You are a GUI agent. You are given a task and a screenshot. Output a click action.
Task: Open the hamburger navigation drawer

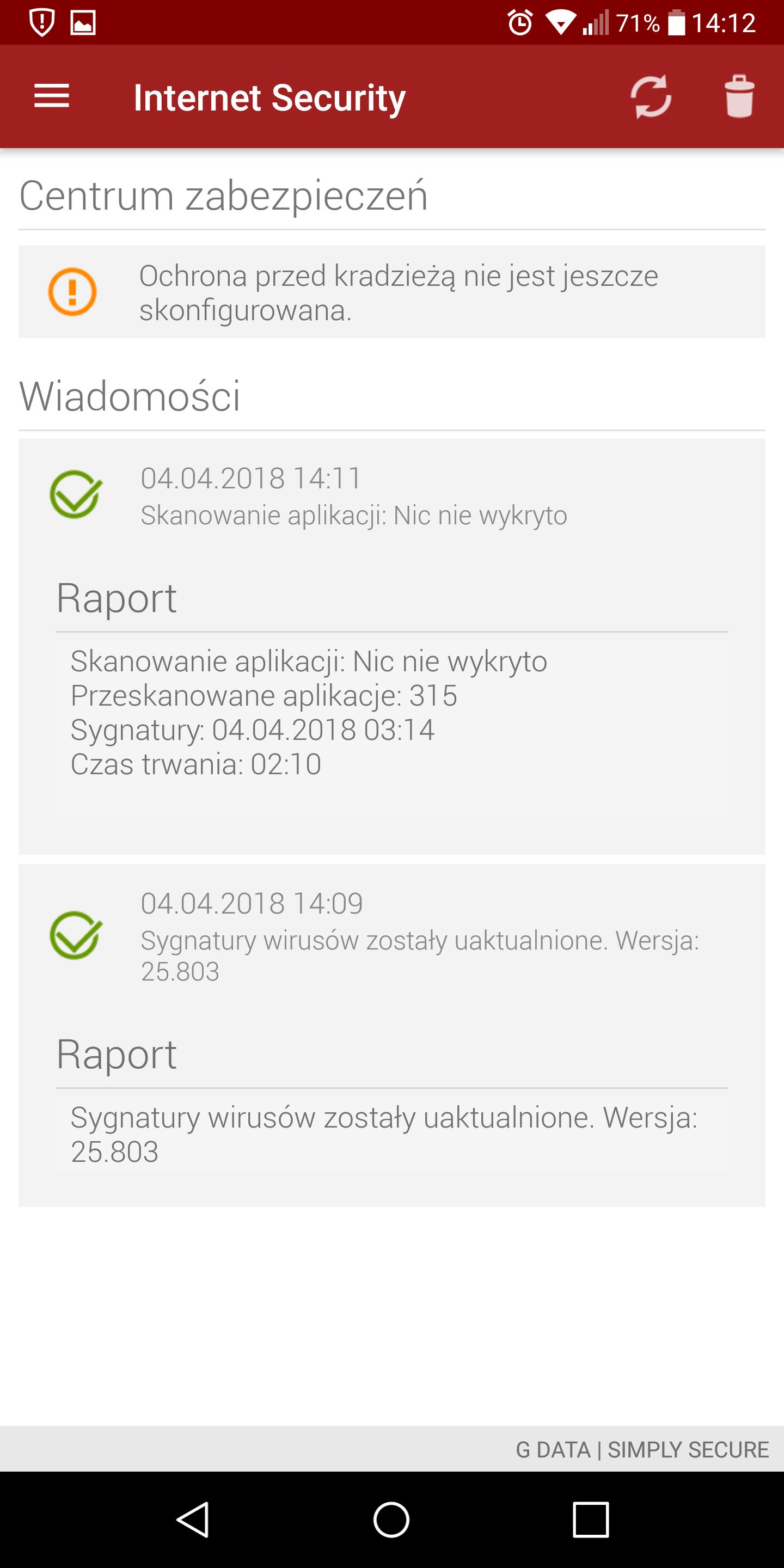click(52, 96)
